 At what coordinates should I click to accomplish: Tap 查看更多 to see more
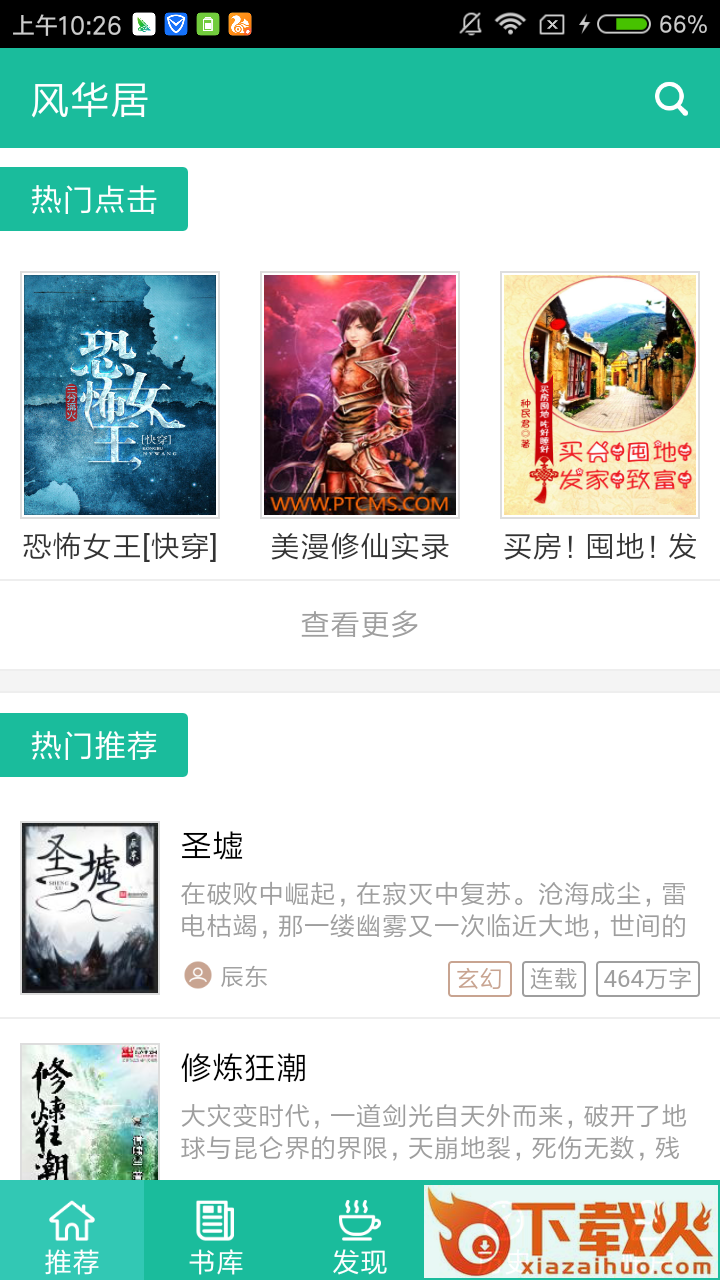coord(360,625)
